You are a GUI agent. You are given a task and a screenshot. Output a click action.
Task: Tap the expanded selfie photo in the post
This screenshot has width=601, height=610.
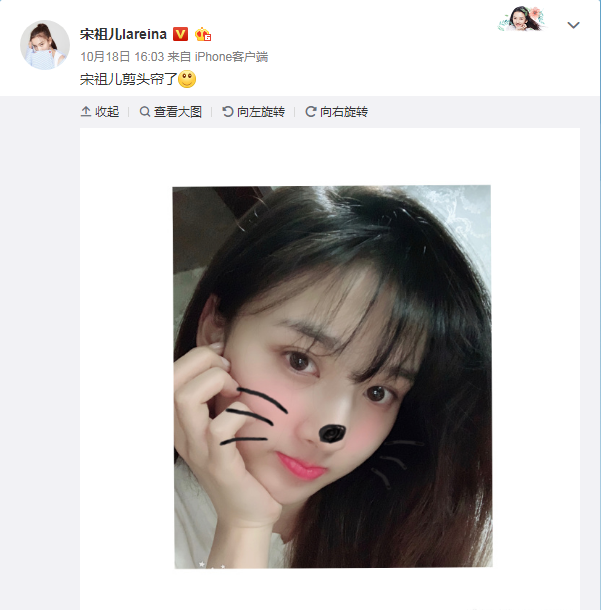click(332, 376)
